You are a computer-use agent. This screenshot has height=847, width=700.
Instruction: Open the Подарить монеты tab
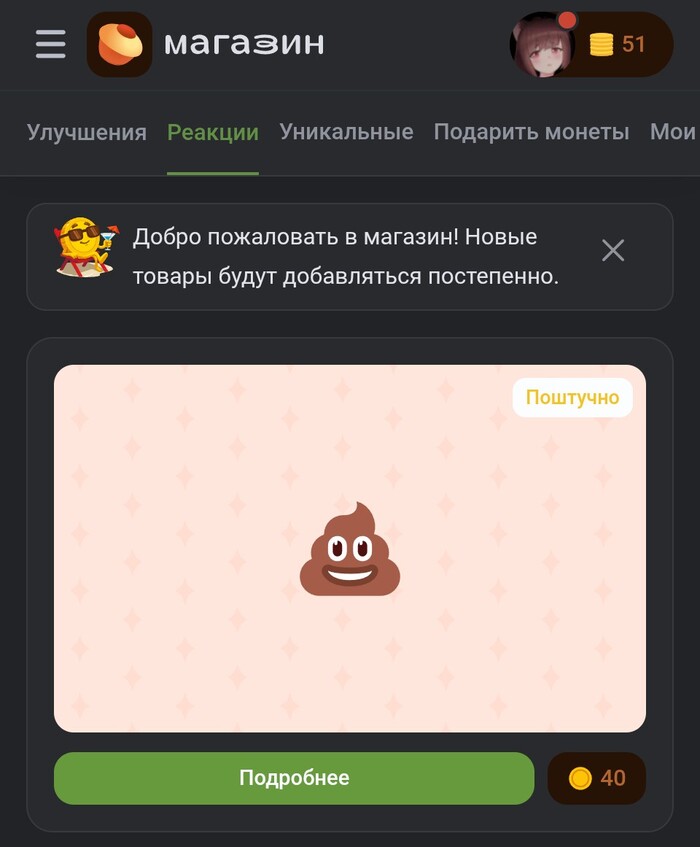[x=531, y=132]
